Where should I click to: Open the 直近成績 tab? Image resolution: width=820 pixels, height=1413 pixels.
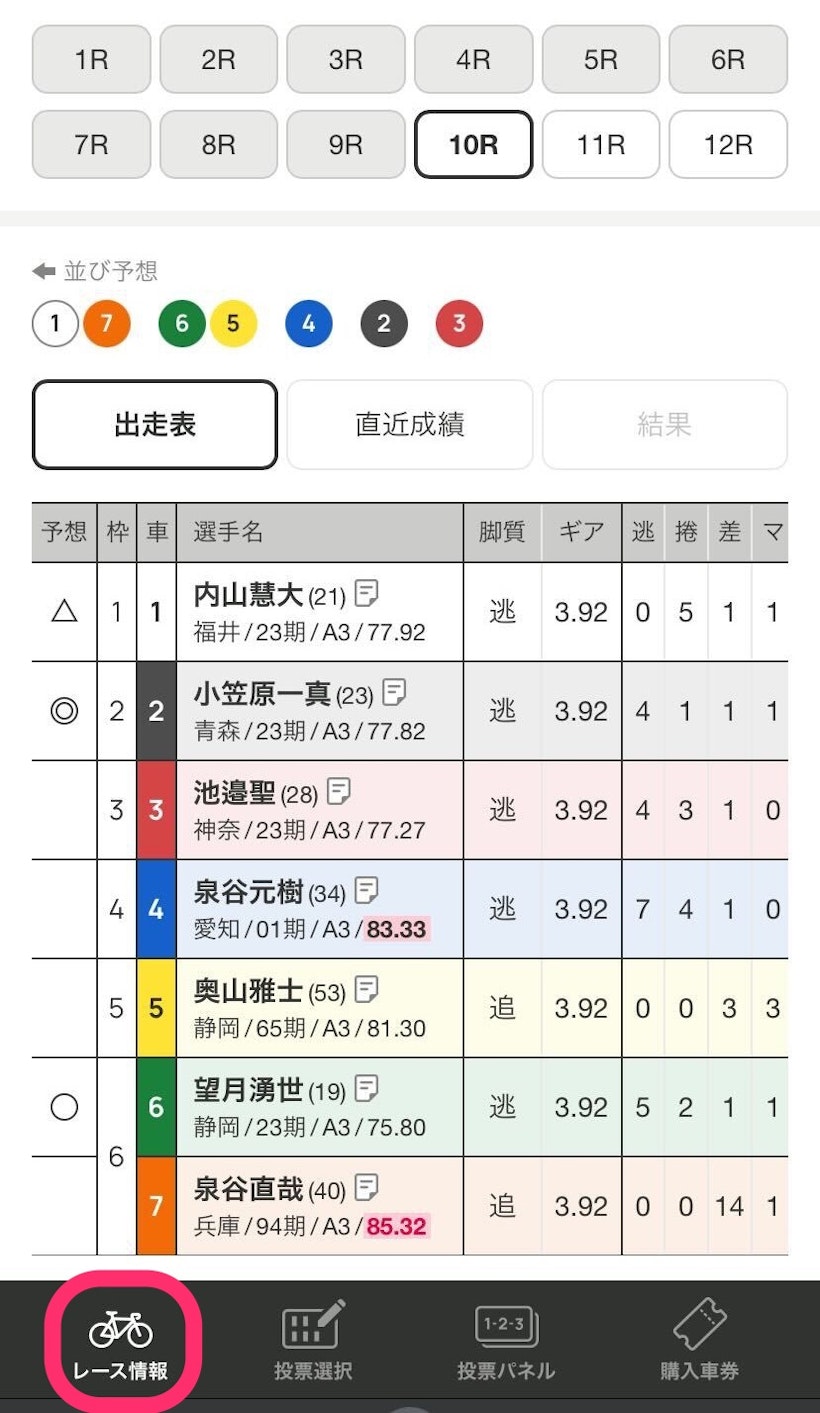tap(409, 425)
